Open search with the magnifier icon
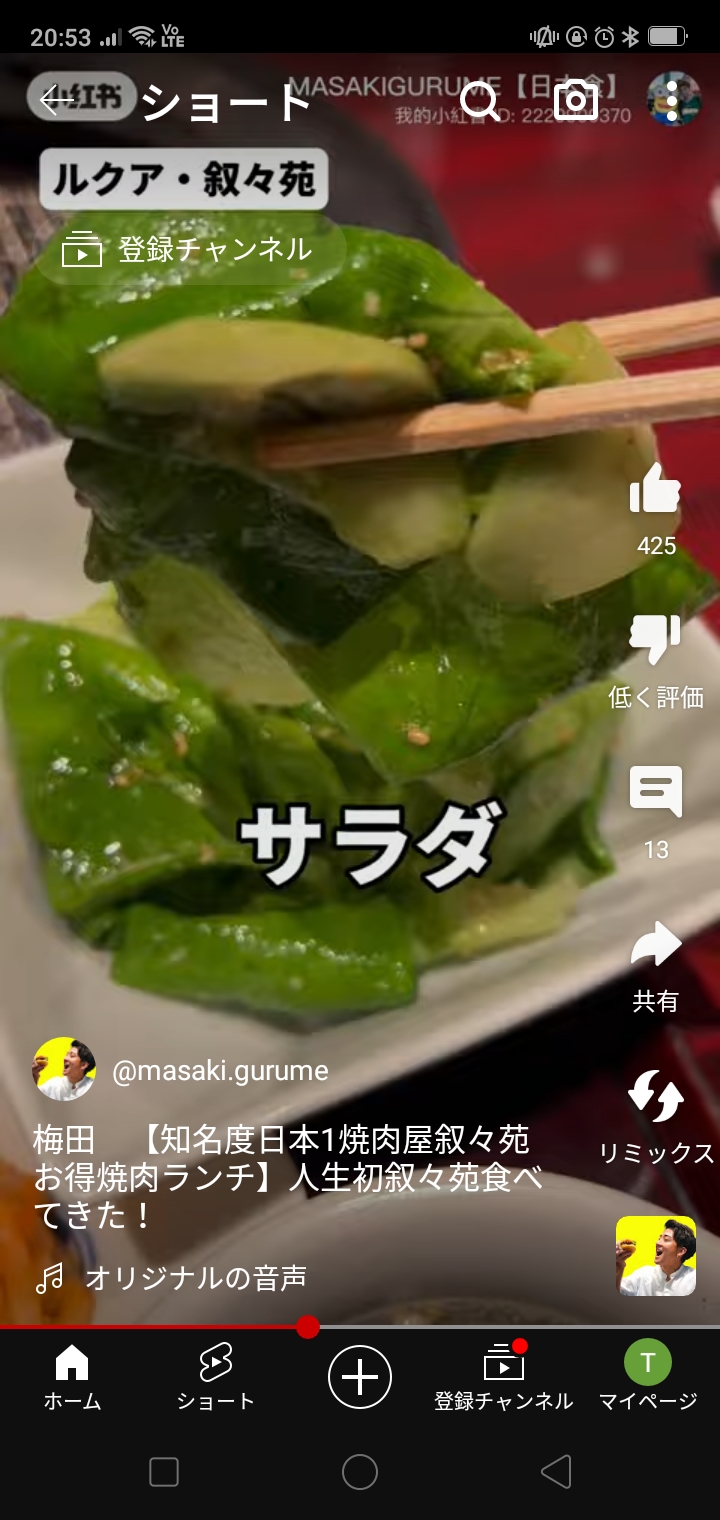 [x=480, y=101]
